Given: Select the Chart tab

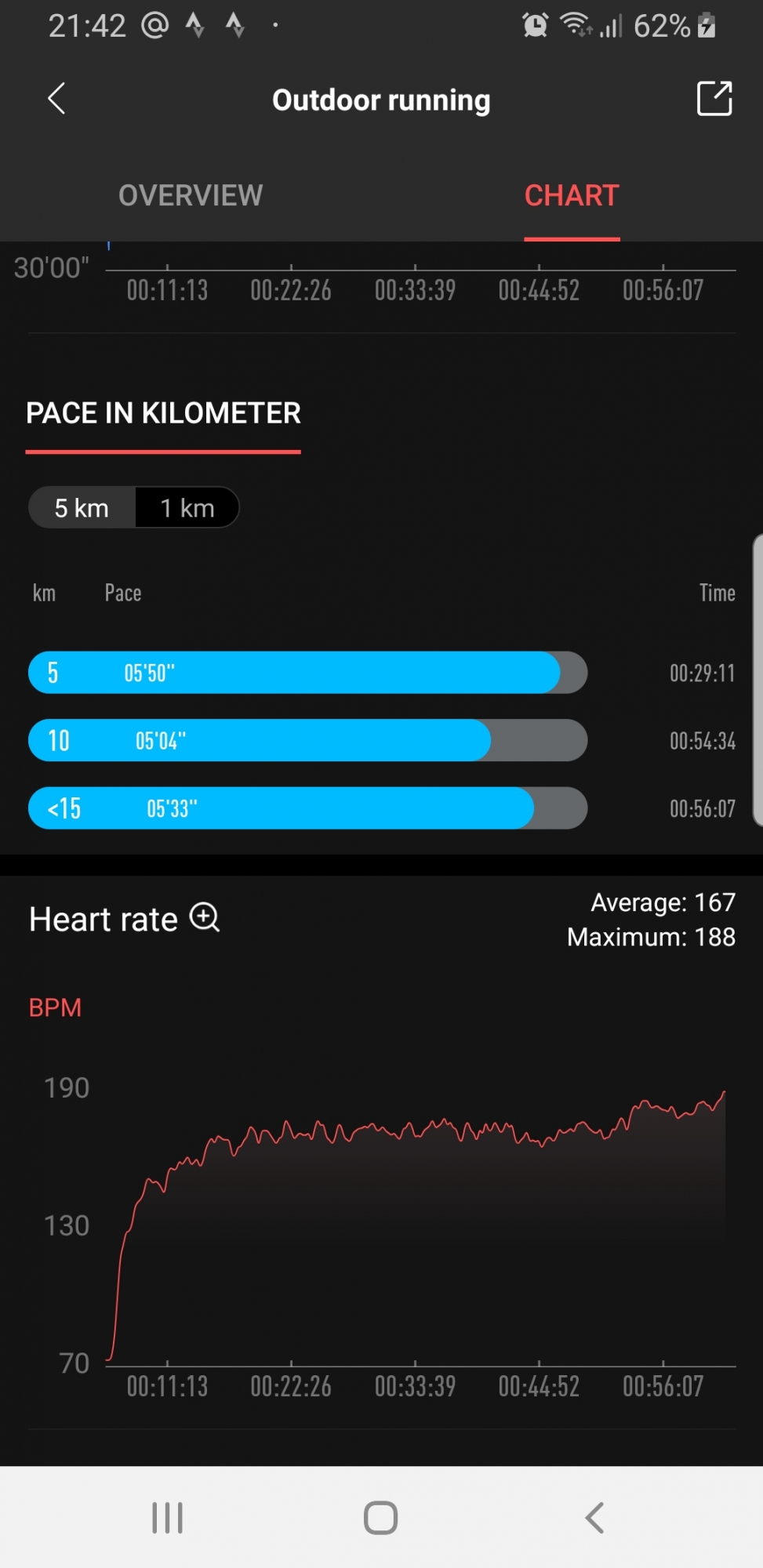Looking at the screenshot, I should [x=572, y=195].
